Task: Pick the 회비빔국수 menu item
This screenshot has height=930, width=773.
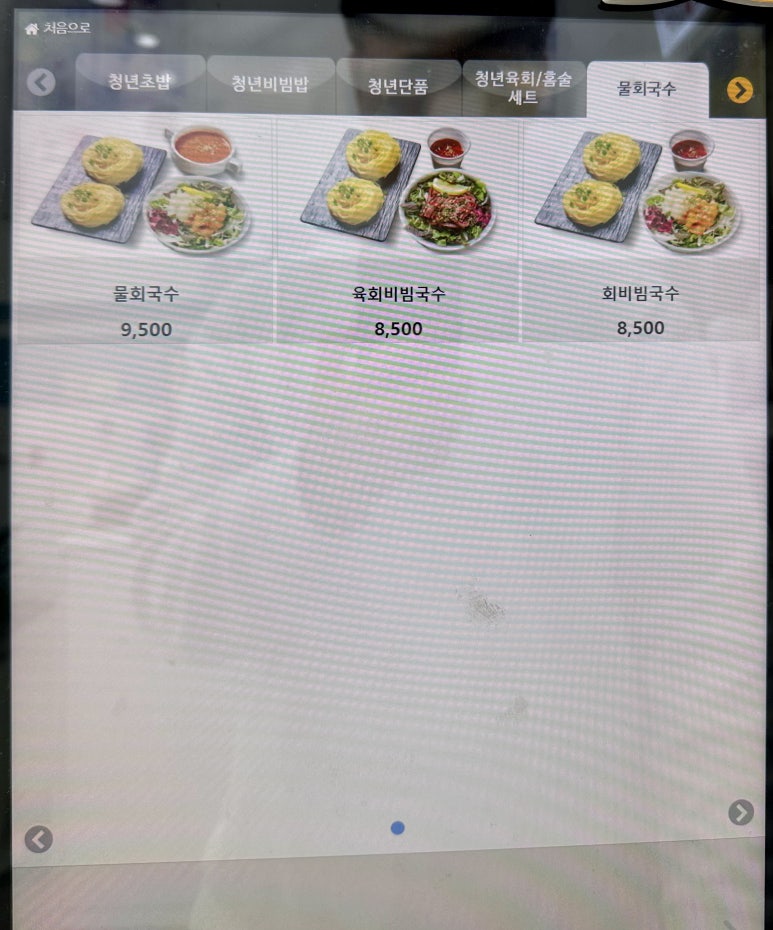Action: tap(640, 230)
